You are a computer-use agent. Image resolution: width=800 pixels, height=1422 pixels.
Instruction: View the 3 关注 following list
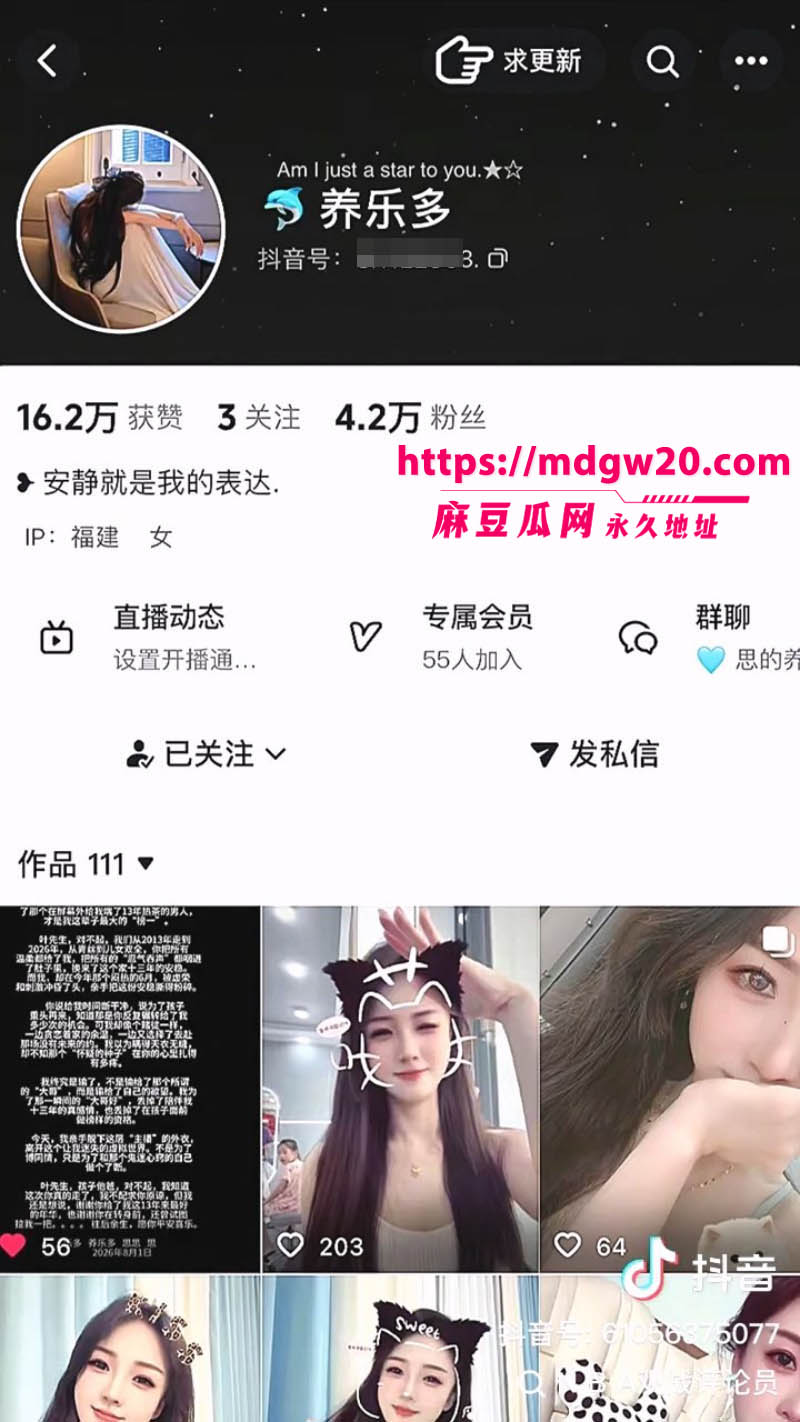click(x=259, y=417)
